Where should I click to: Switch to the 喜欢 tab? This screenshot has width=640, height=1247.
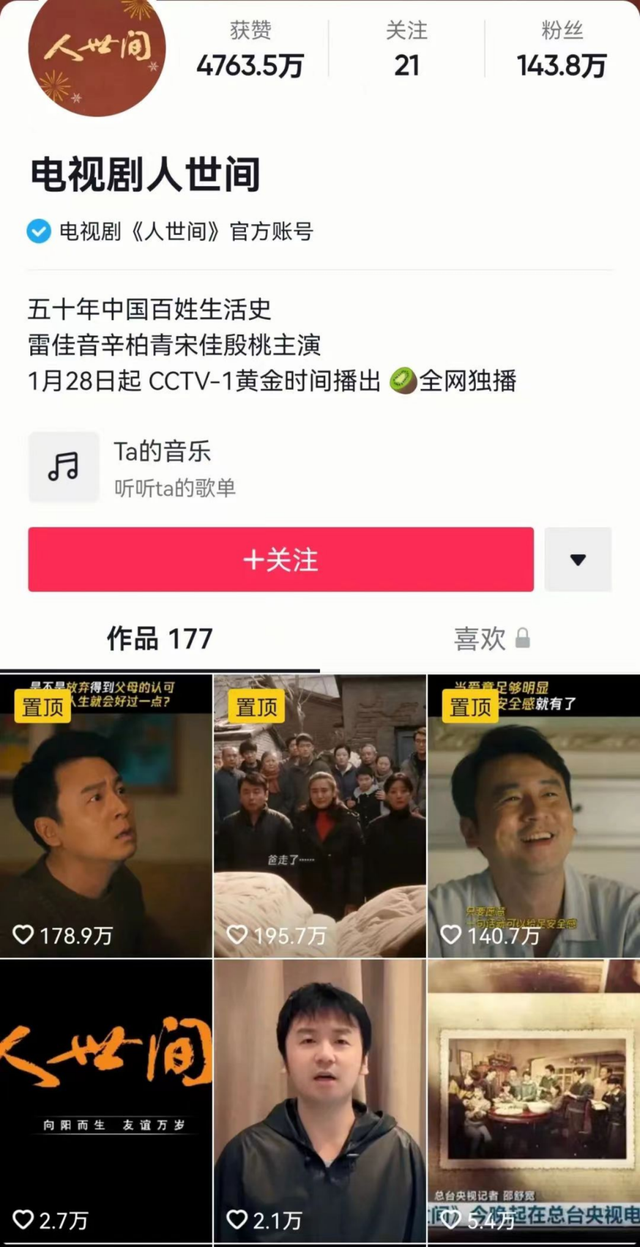[491, 638]
